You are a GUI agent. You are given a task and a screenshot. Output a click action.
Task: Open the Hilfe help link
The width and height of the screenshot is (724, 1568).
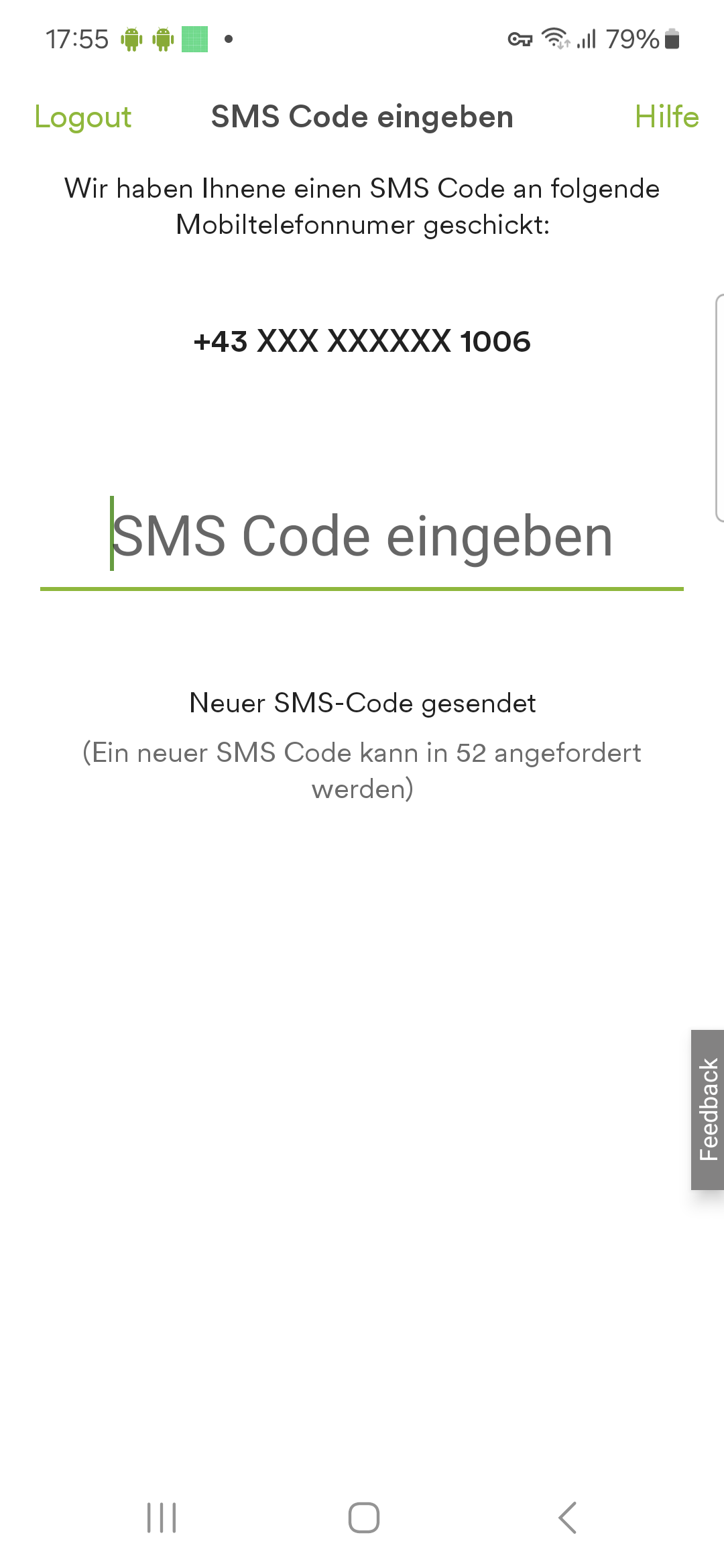(666, 117)
